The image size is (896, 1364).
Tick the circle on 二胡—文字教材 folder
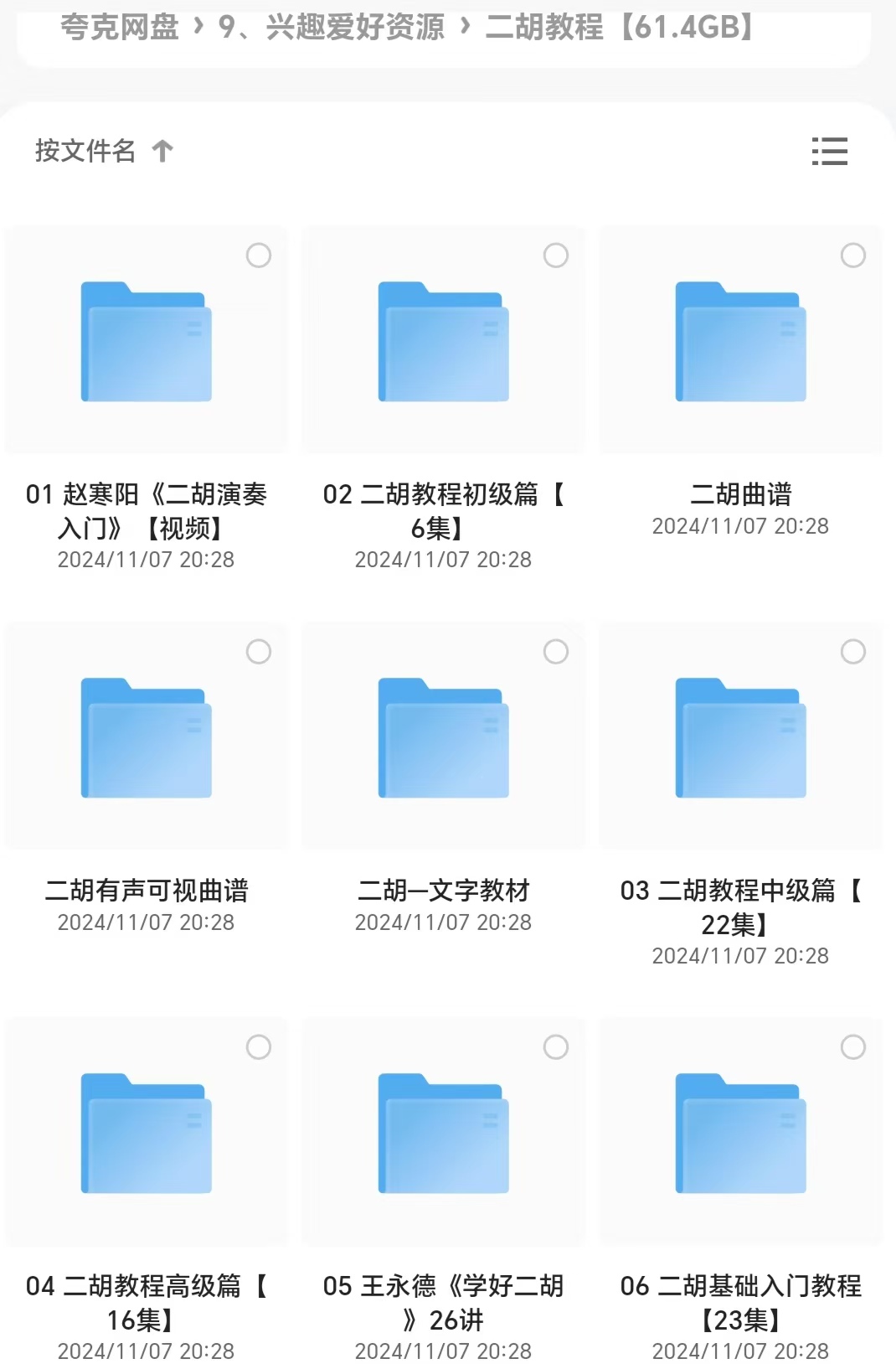coord(556,652)
